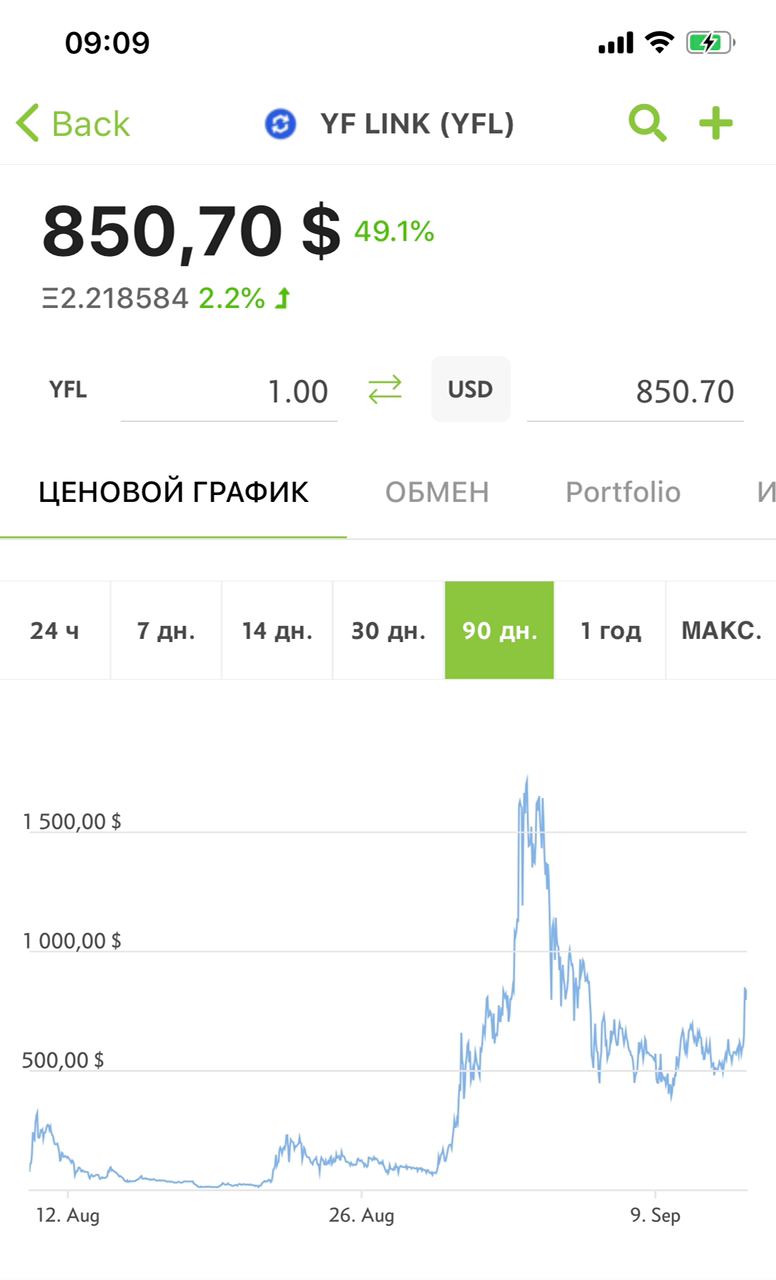The width and height of the screenshot is (776, 1280).
Task: Open search with the magnifier icon
Action: coord(647,124)
